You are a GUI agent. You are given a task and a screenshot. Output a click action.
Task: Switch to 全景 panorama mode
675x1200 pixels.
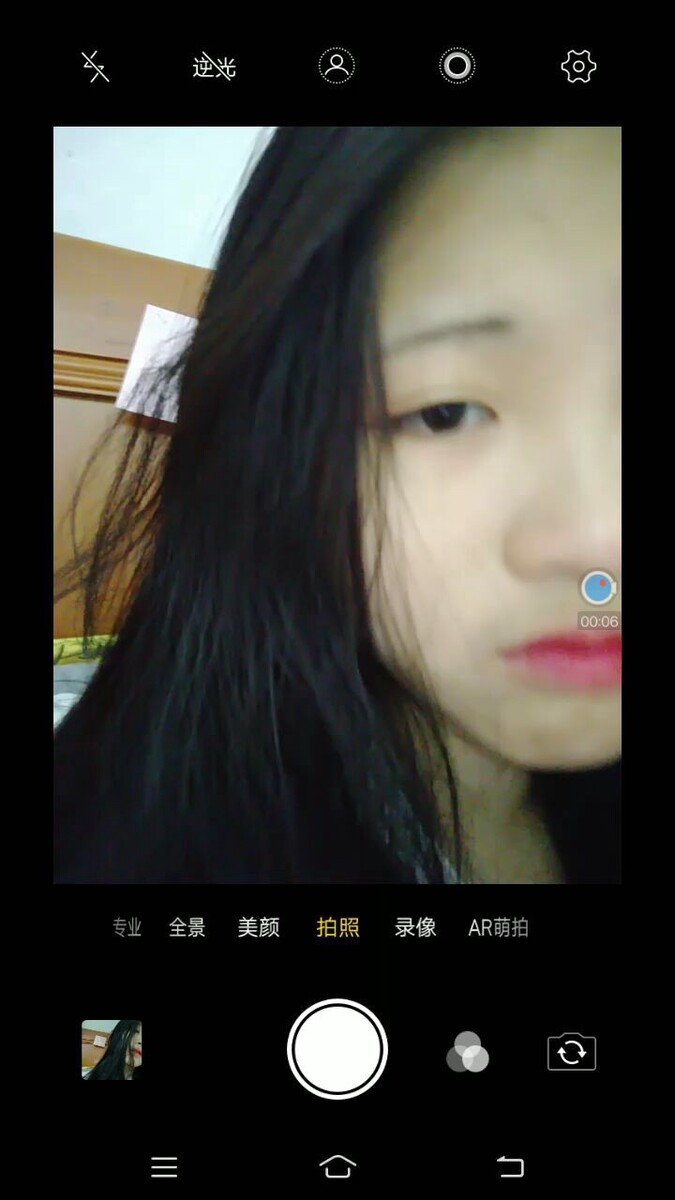(x=187, y=928)
